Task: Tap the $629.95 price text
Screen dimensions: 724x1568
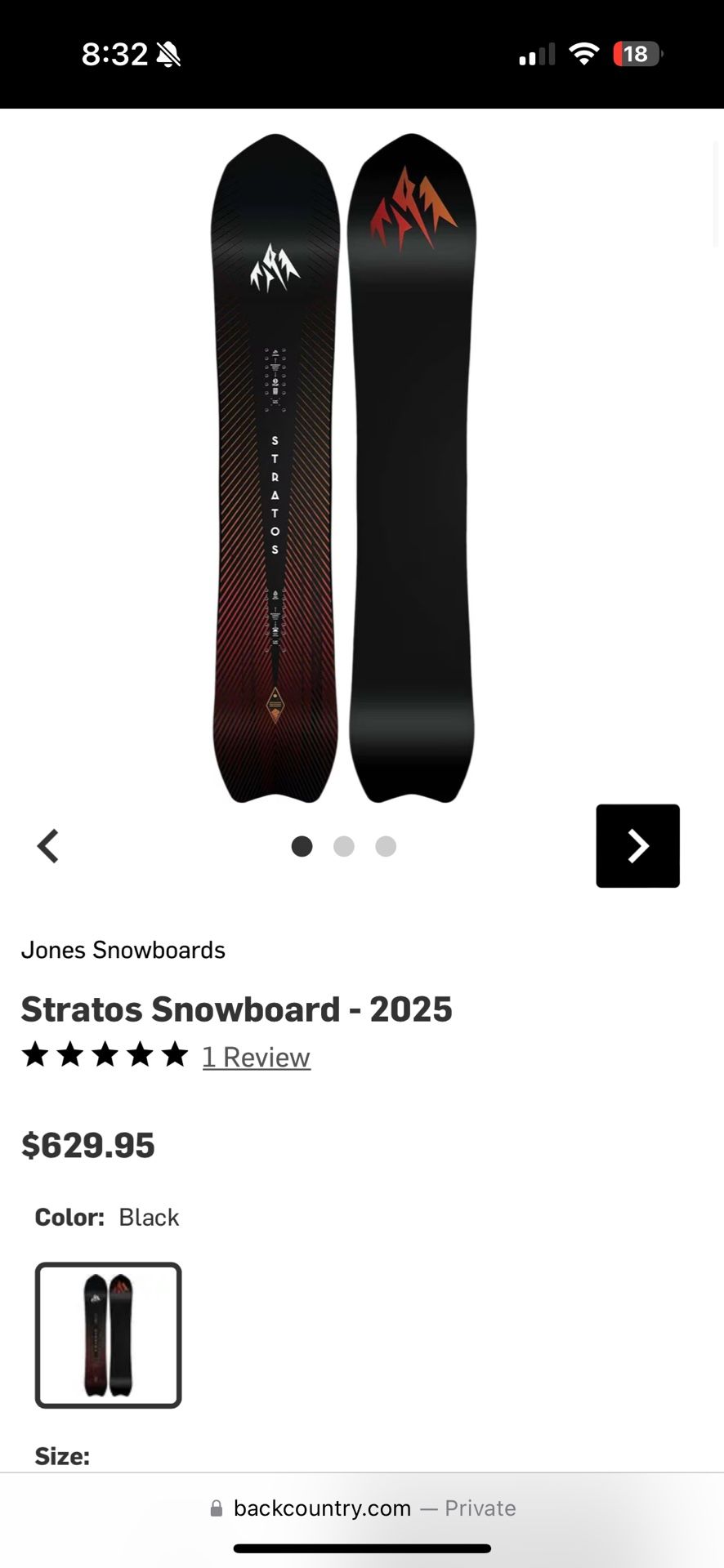Action: tap(87, 1145)
